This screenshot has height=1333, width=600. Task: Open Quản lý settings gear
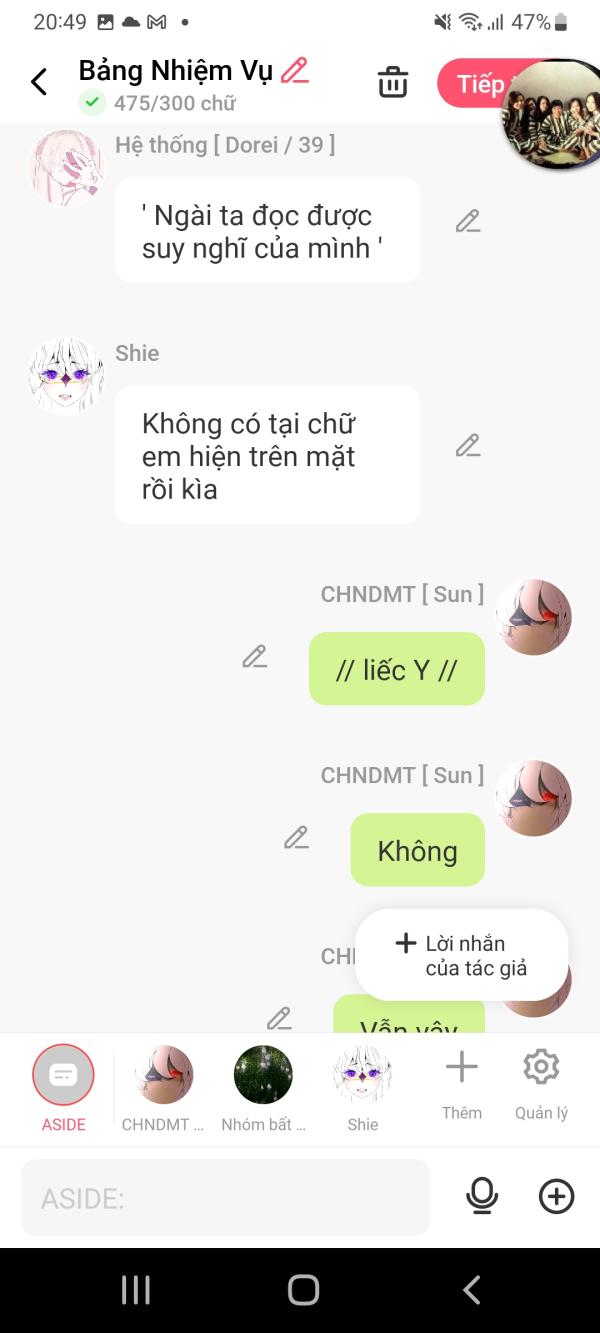541,1083
